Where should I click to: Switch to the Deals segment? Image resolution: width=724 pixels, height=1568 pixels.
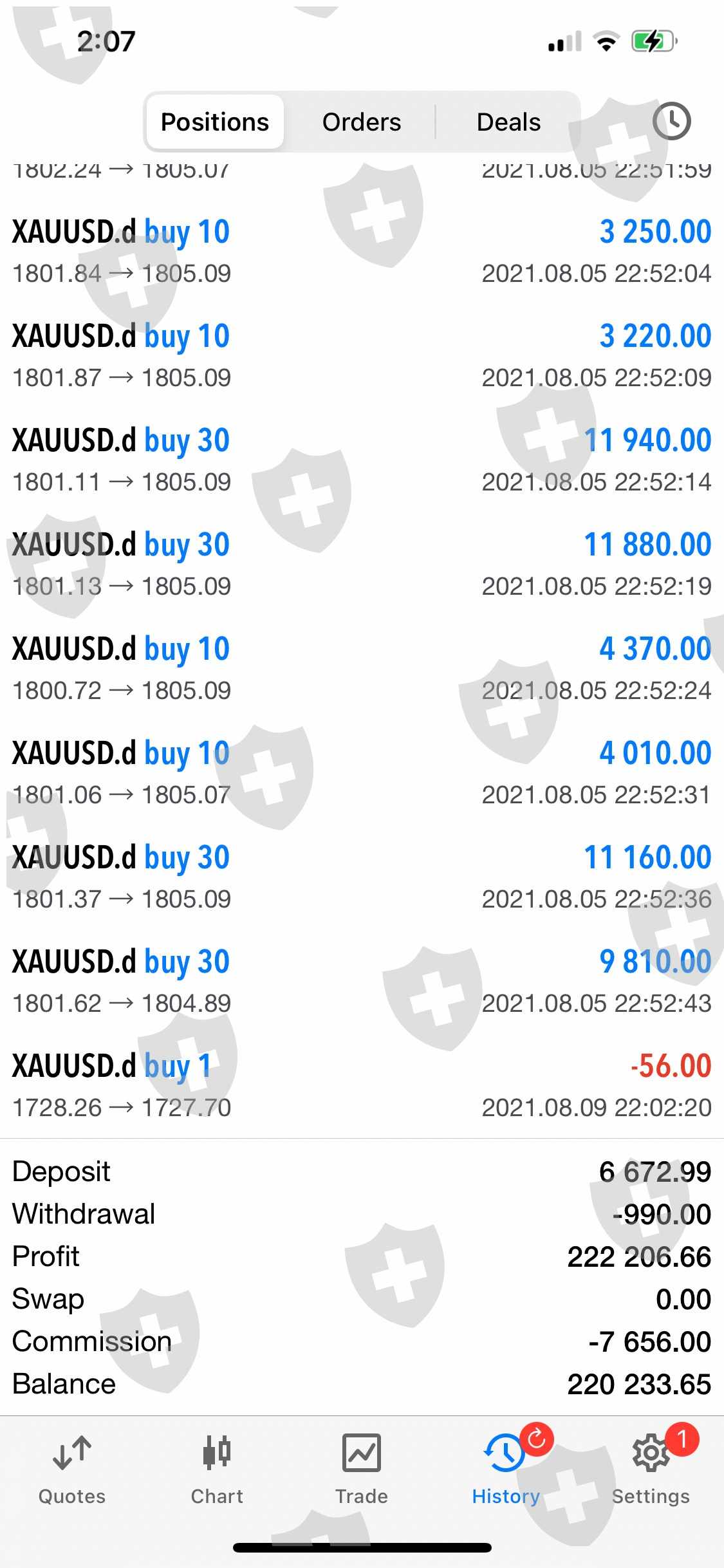[508, 122]
